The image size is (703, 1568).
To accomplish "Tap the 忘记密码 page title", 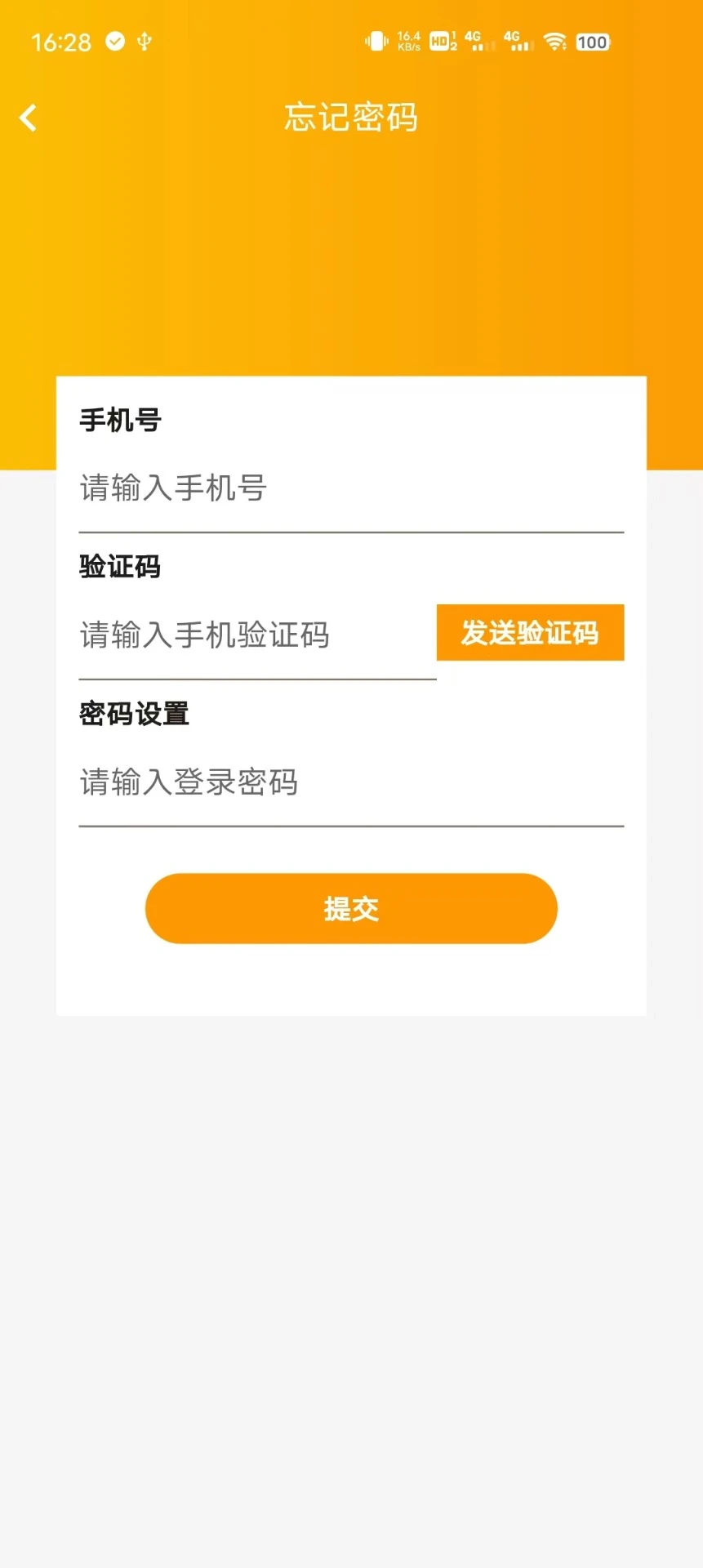I will [x=351, y=117].
